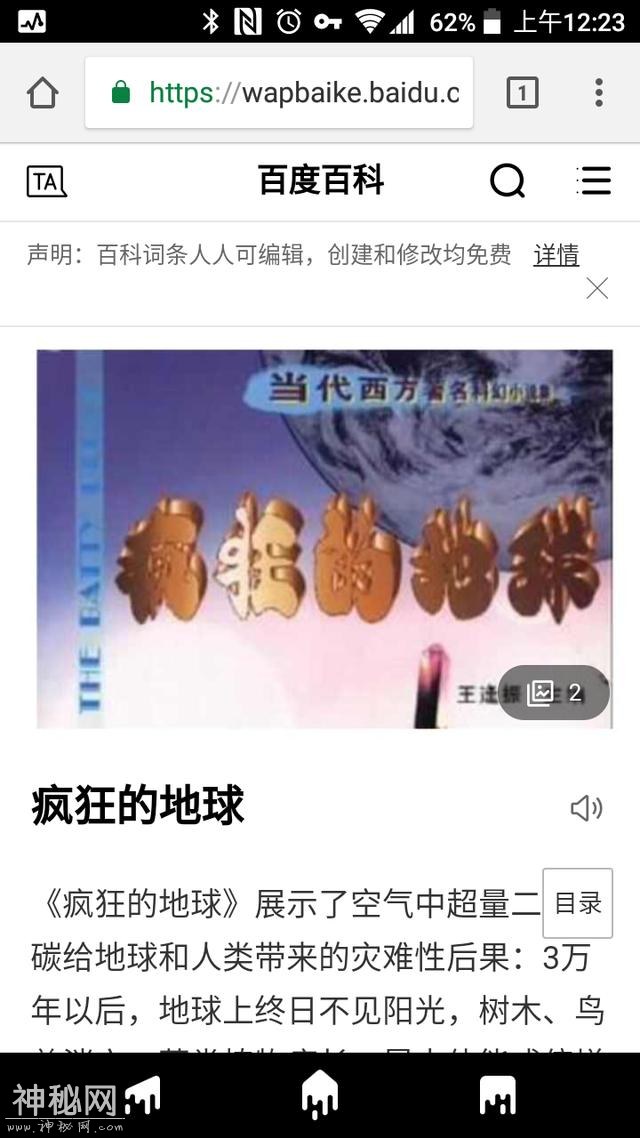640x1138 pixels.
Task: Tap the TA icon in the Baike header
Action: (46, 181)
